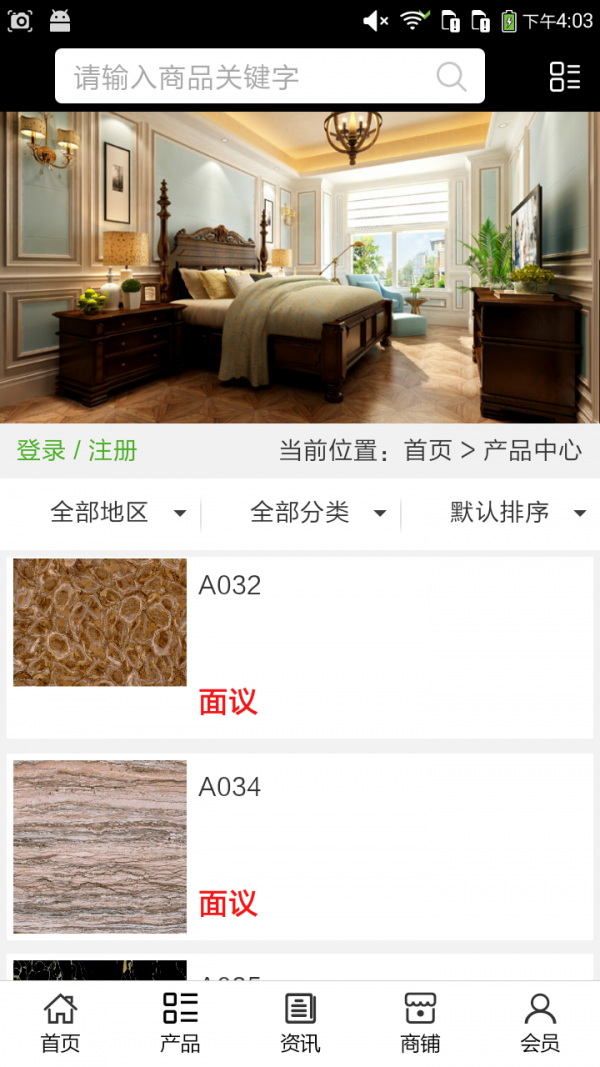Open the category menu icon at top right
Viewport: 600px width, 1067px height.
[565, 76]
